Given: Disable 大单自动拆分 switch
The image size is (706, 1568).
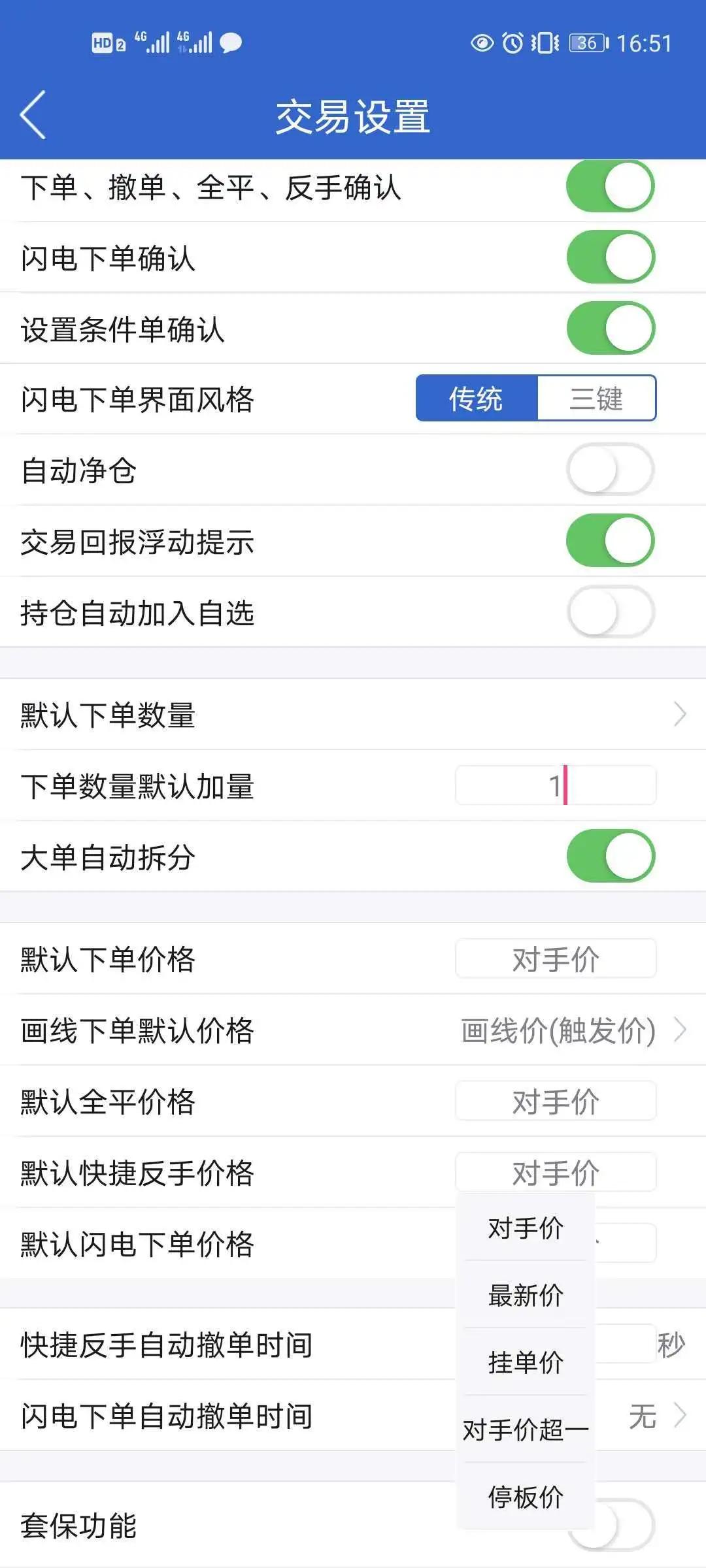Looking at the screenshot, I should (x=609, y=855).
